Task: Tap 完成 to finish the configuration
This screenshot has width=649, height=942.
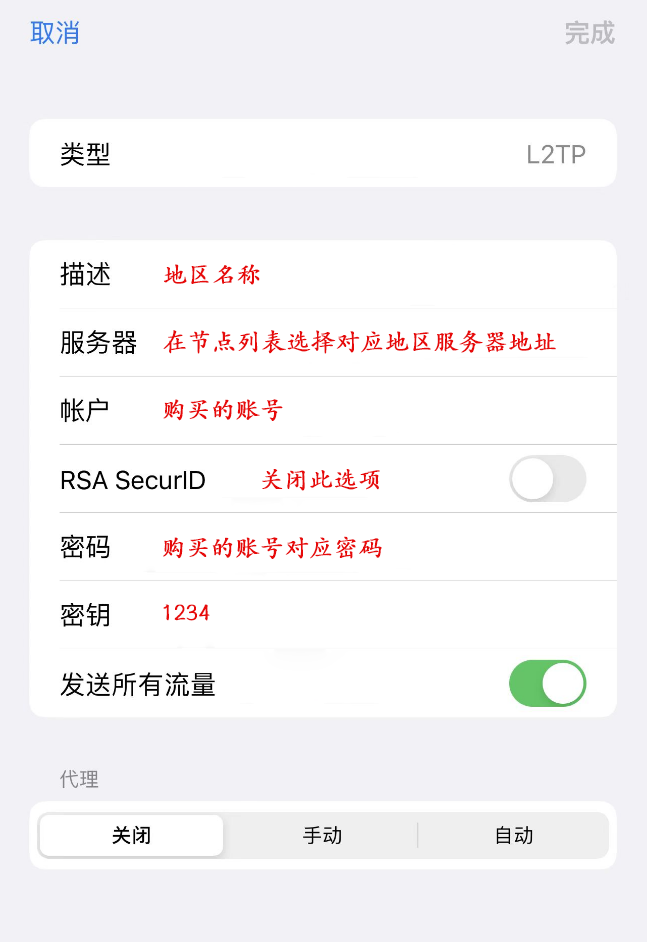Action: coord(589,33)
